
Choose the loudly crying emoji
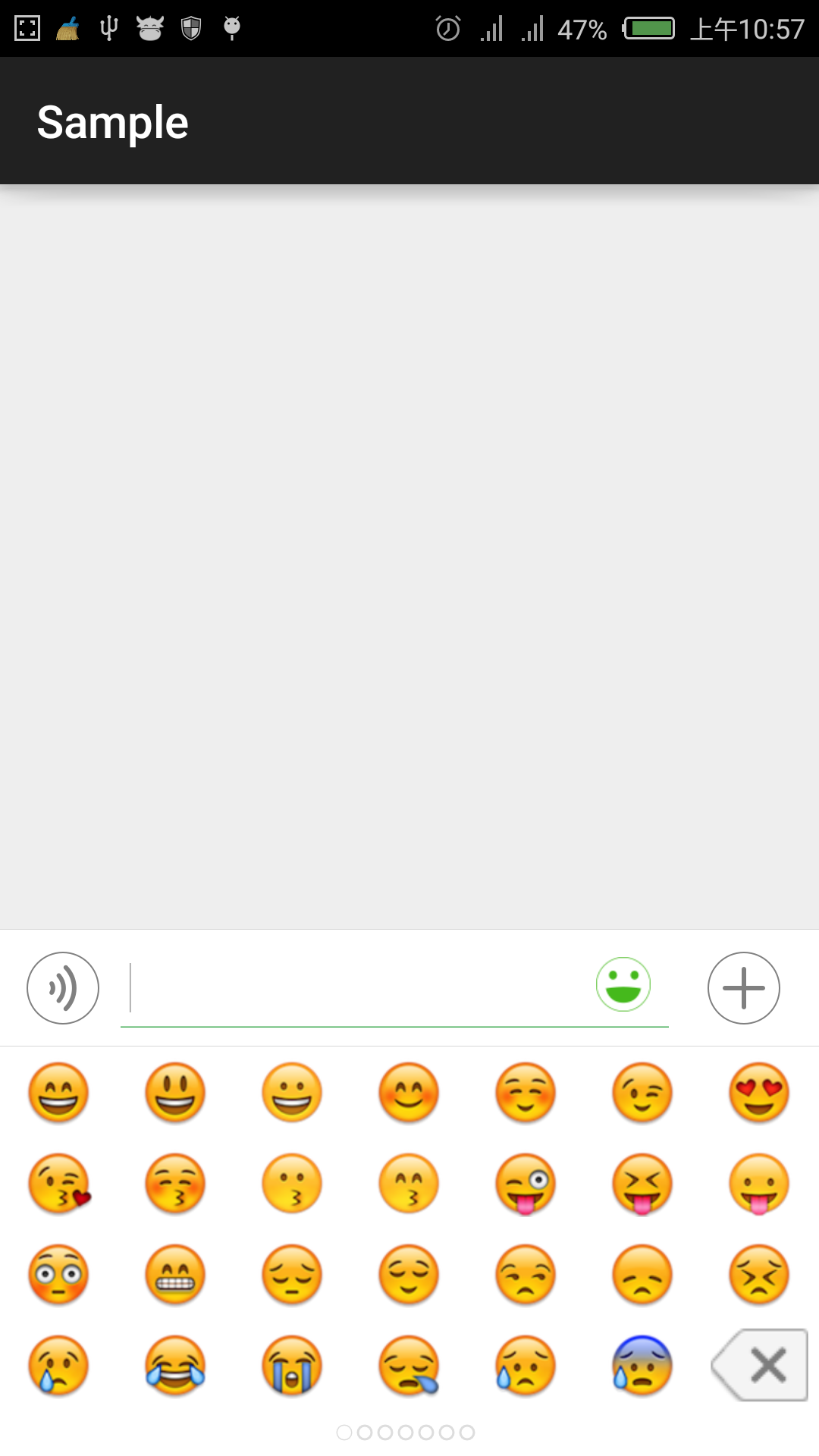pos(292,1365)
